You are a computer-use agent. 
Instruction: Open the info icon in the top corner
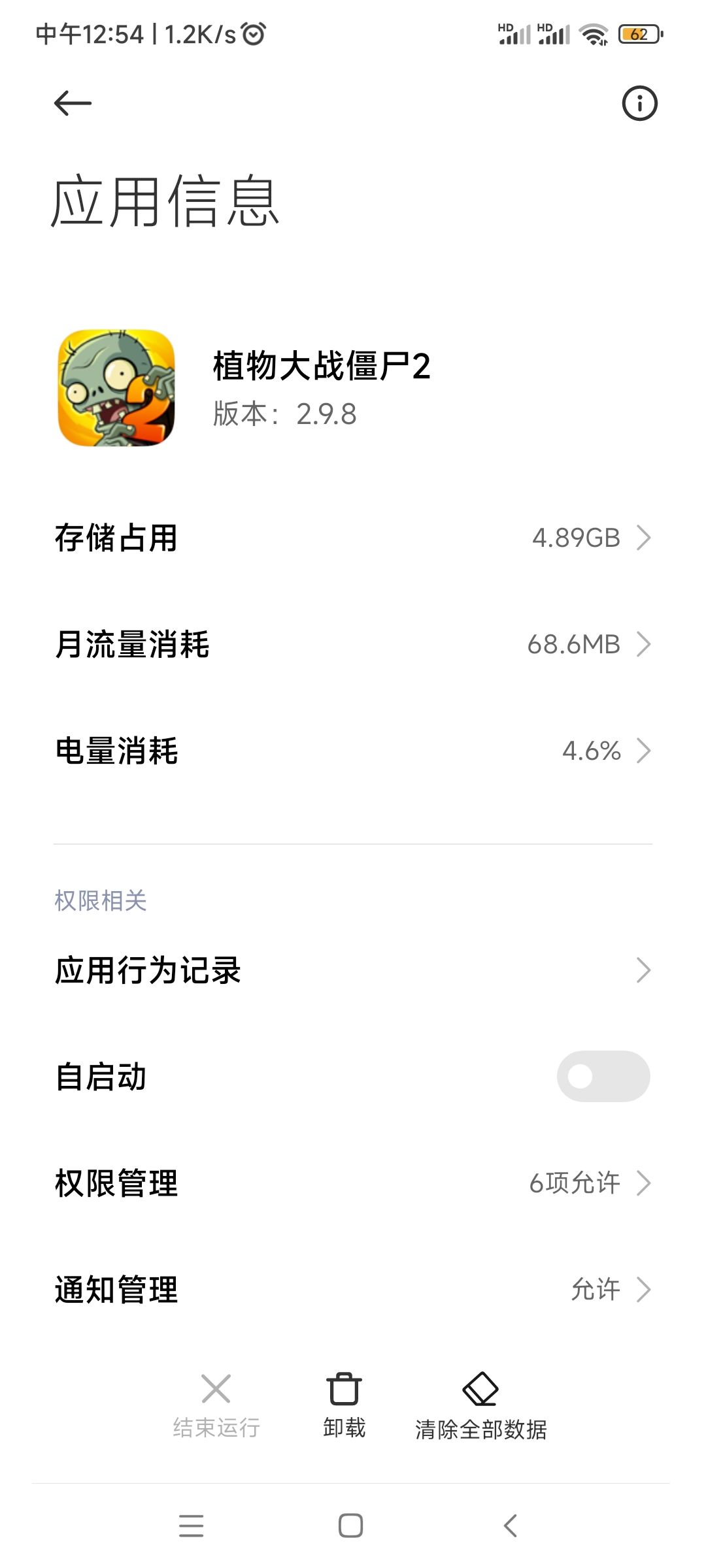point(639,103)
